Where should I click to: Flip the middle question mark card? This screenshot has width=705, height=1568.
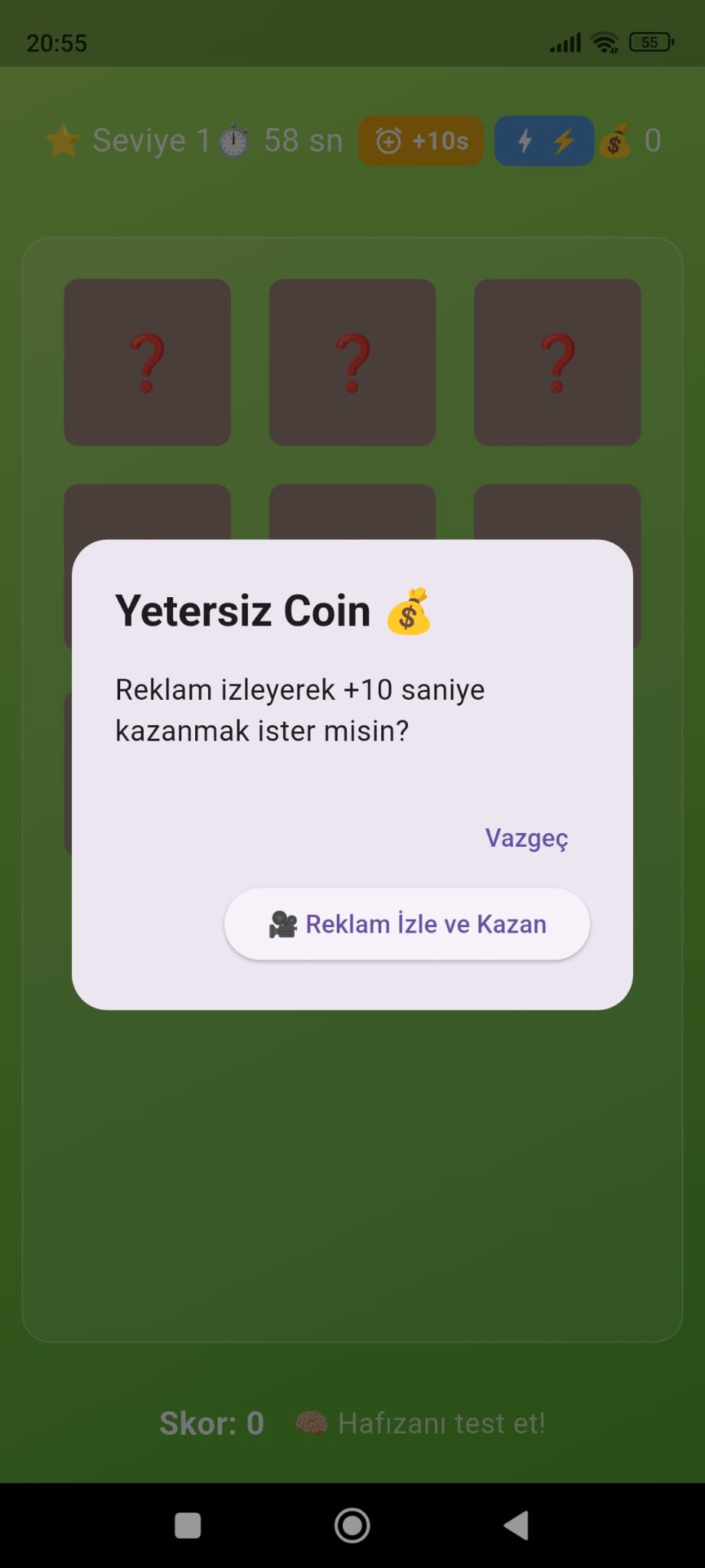click(351, 362)
